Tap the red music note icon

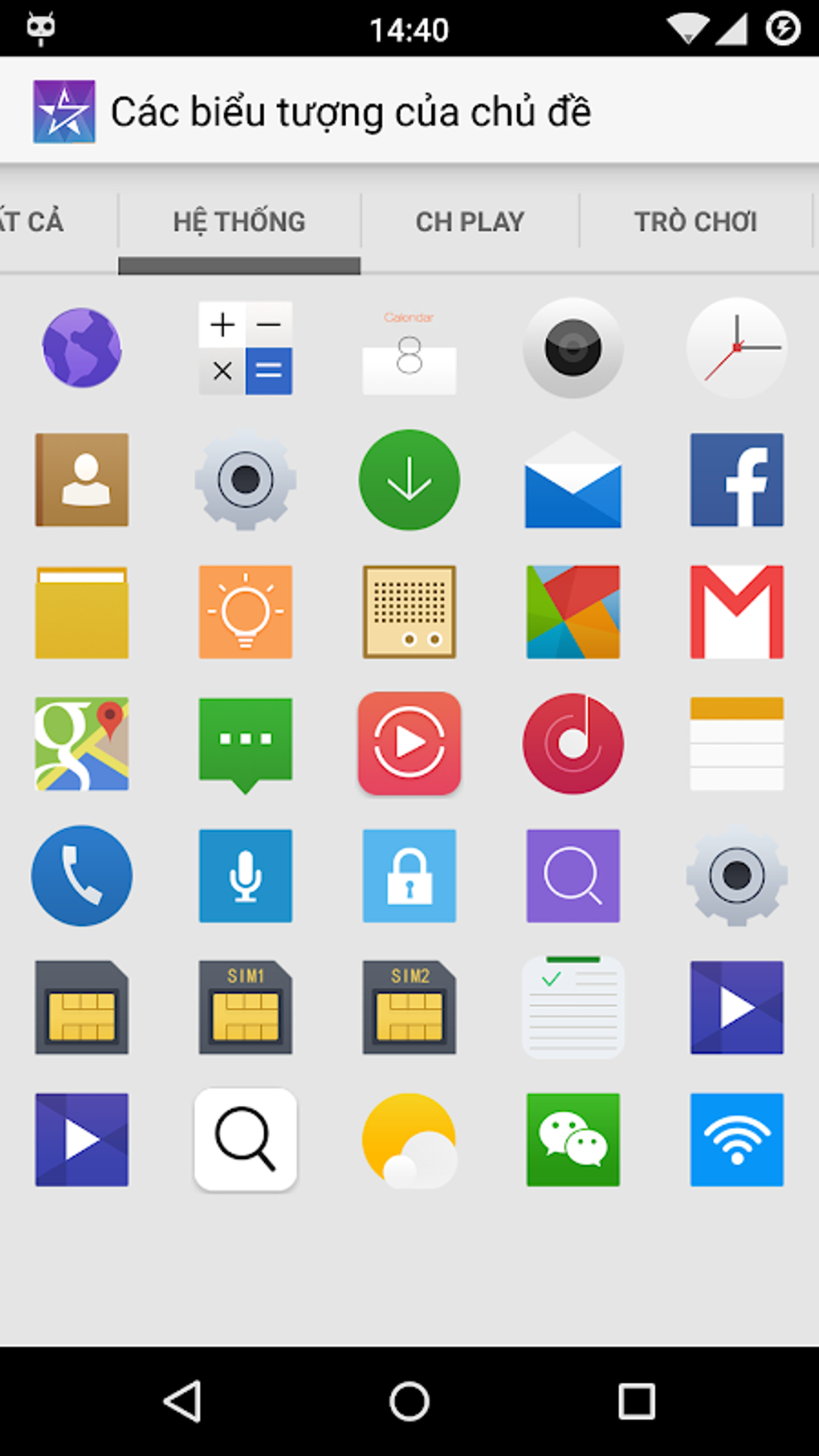(x=573, y=744)
